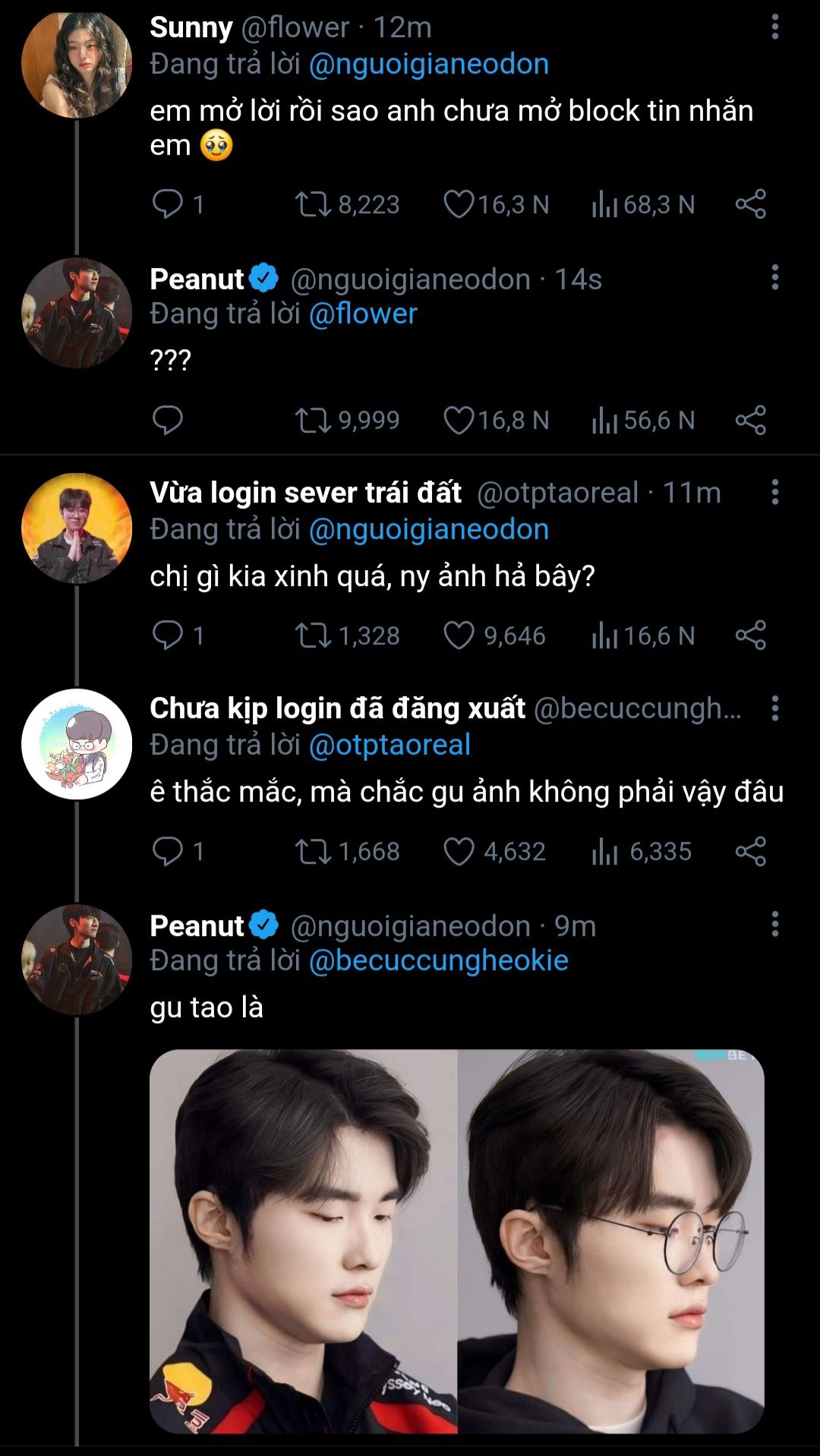Image resolution: width=820 pixels, height=1456 pixels.
Task: Retweet Chưa kịp login đã đăng xuất's tweet
Action: (313, 851)
